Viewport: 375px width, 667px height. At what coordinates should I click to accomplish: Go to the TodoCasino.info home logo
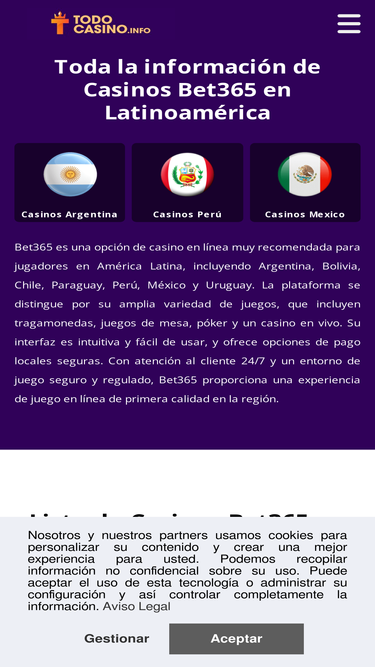[x=100, y=23]
